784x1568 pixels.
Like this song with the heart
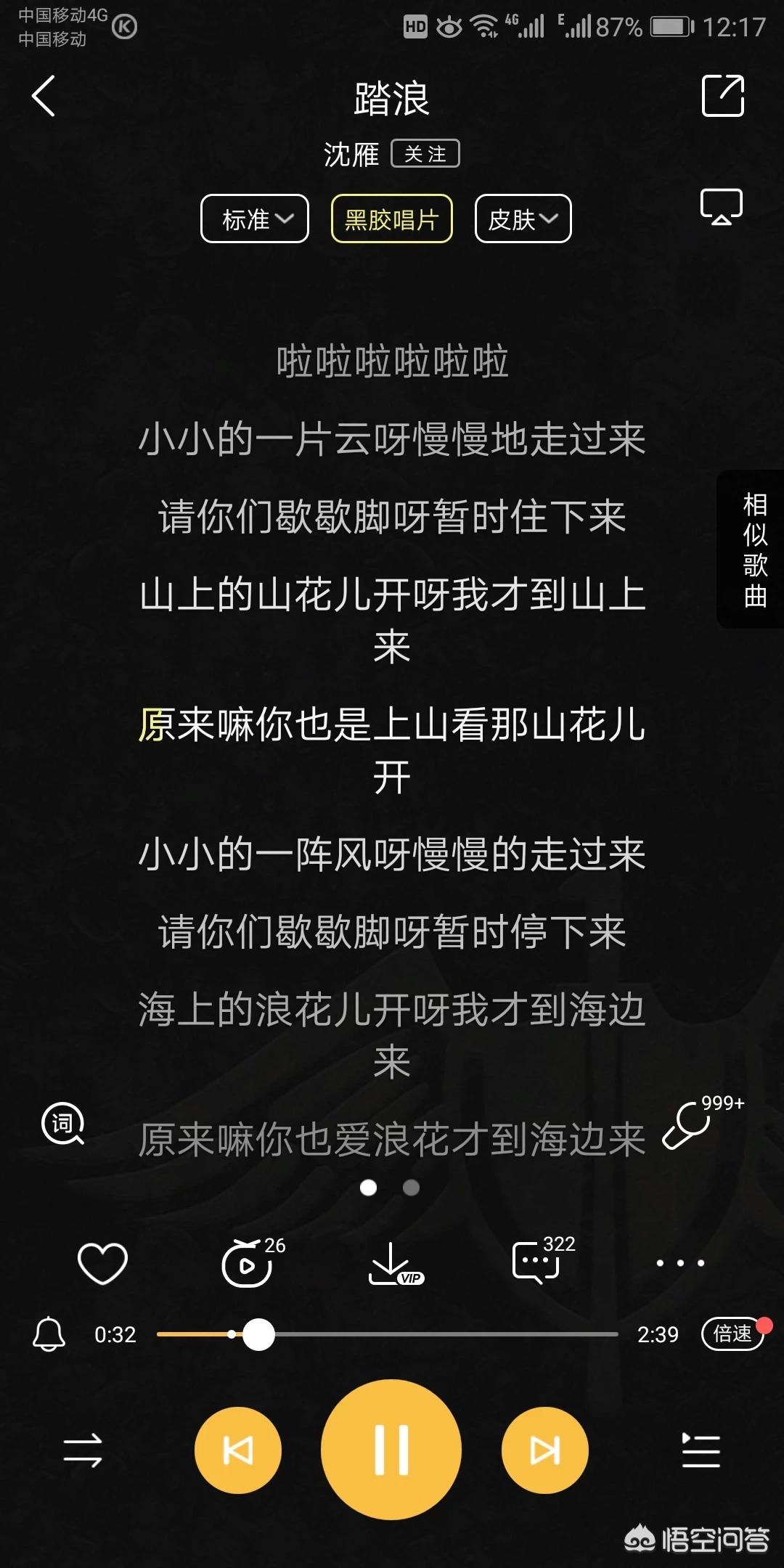pyautogui.click(x=102, y=1263)
